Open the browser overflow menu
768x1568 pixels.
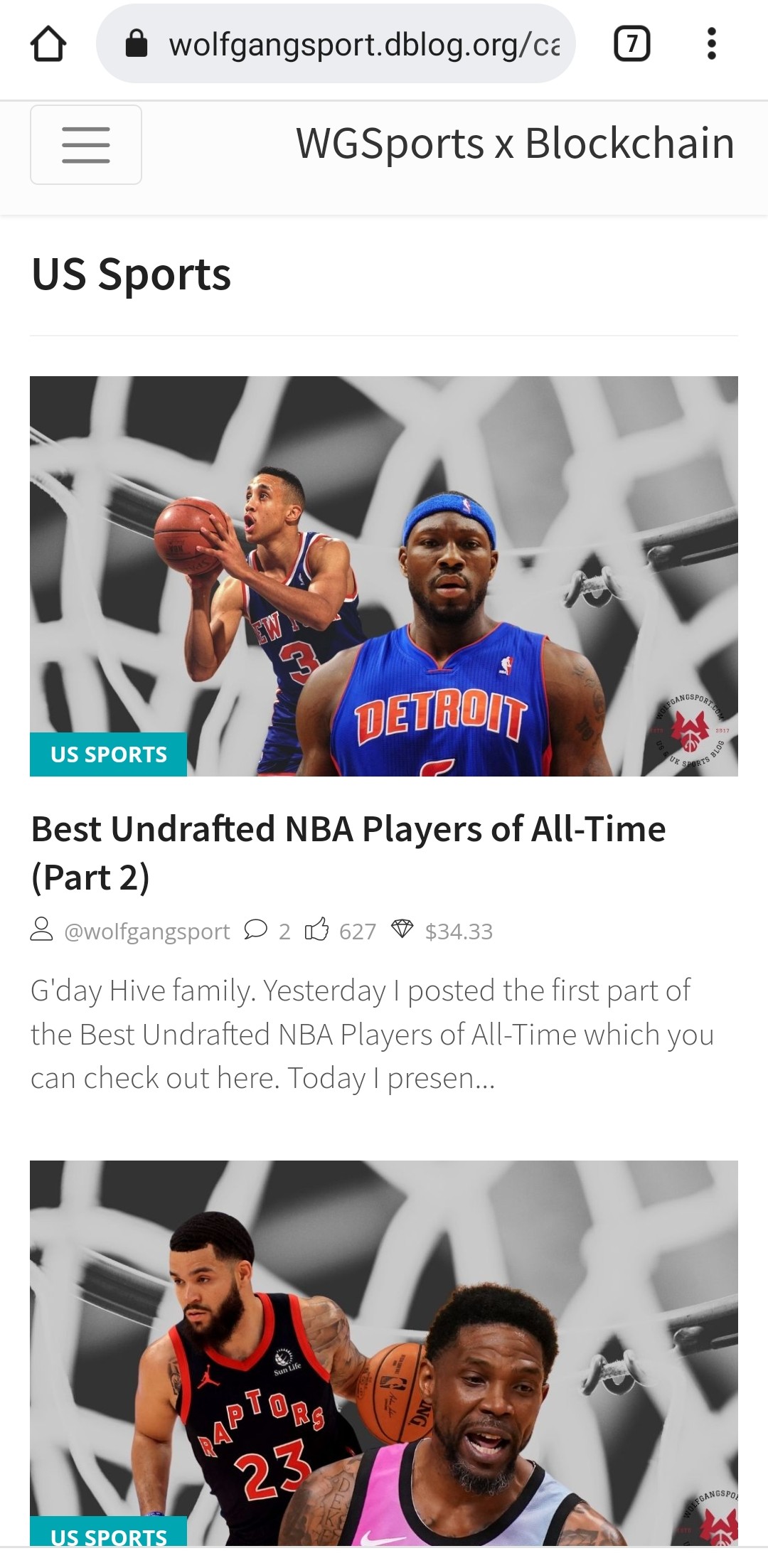click(711, 44)
